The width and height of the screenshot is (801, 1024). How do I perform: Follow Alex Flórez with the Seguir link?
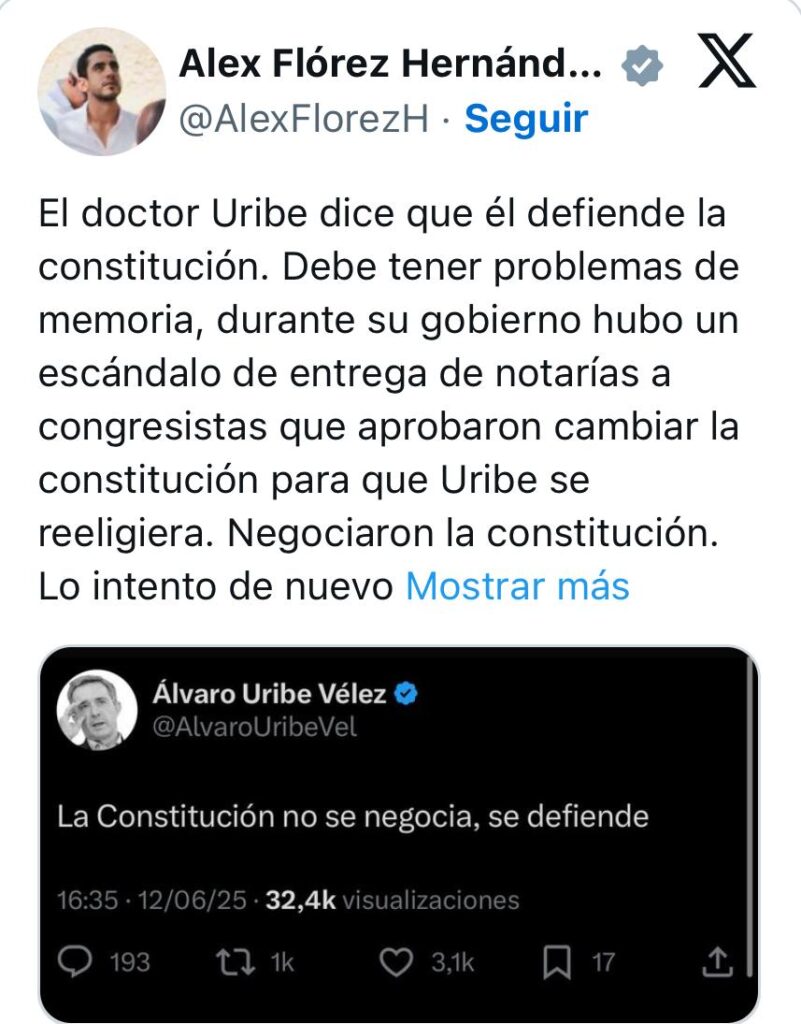(526, 119)
